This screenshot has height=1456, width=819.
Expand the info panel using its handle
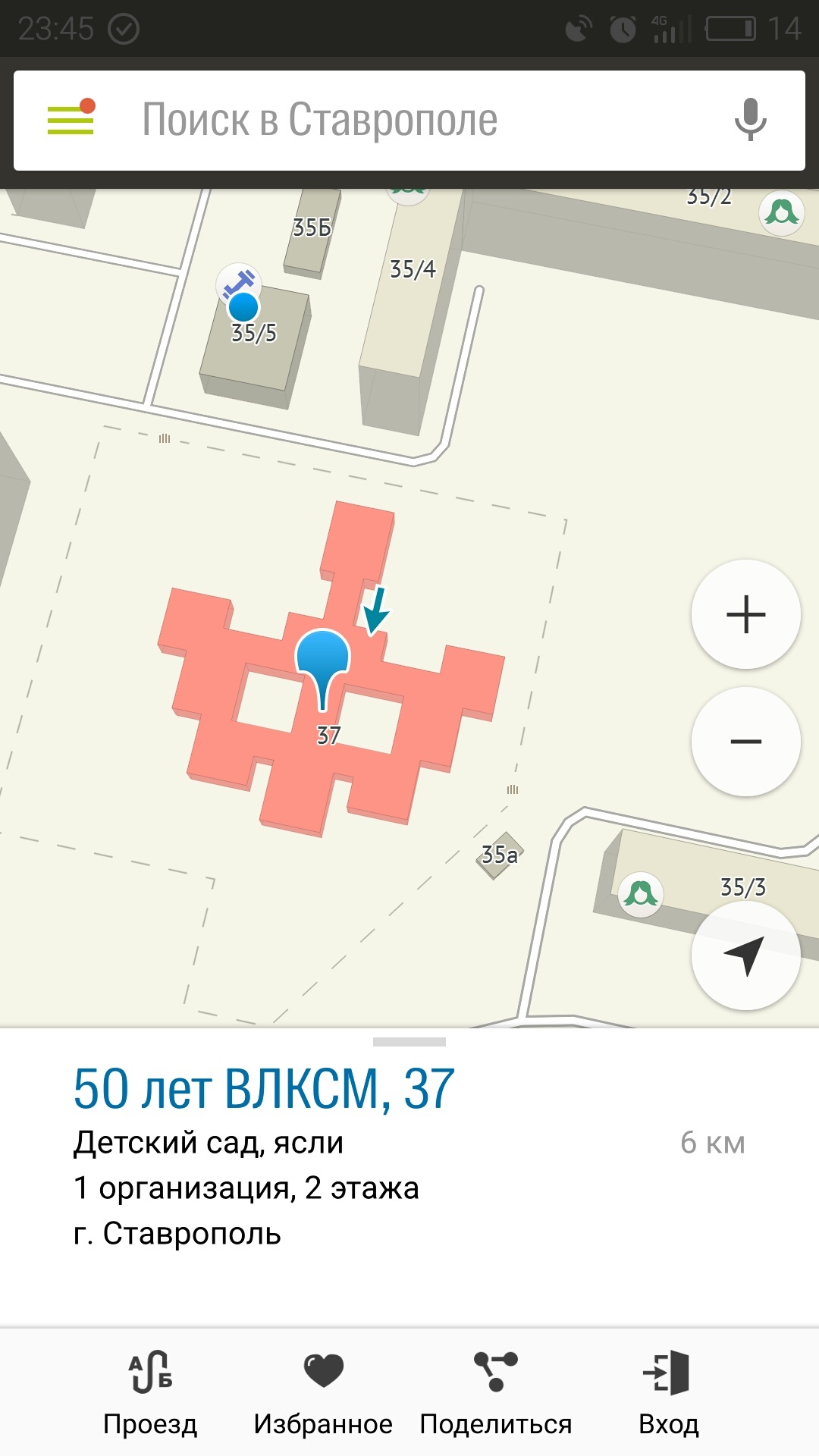coord(409,1042)
